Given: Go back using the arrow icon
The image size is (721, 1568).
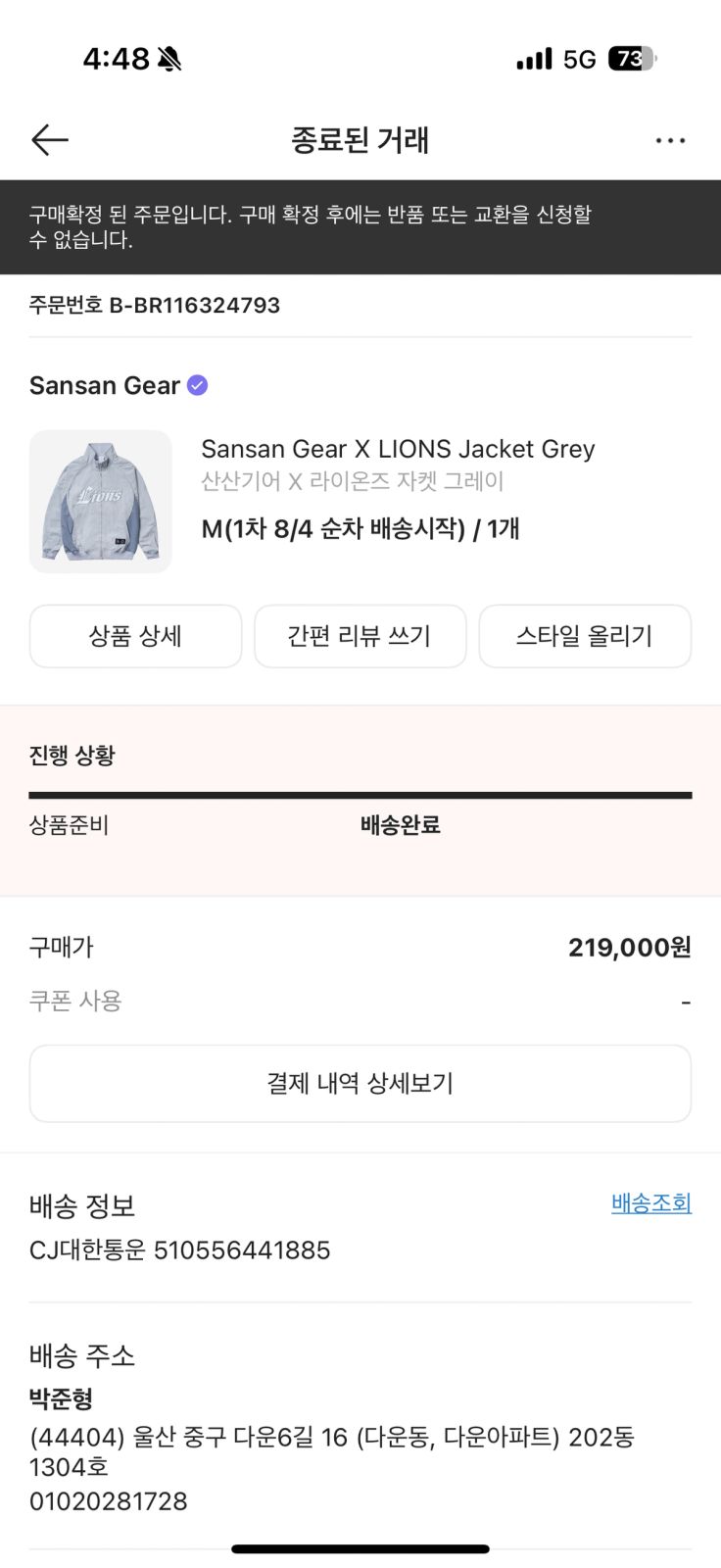Looking at the screenshot, I should tap(49, 140).
